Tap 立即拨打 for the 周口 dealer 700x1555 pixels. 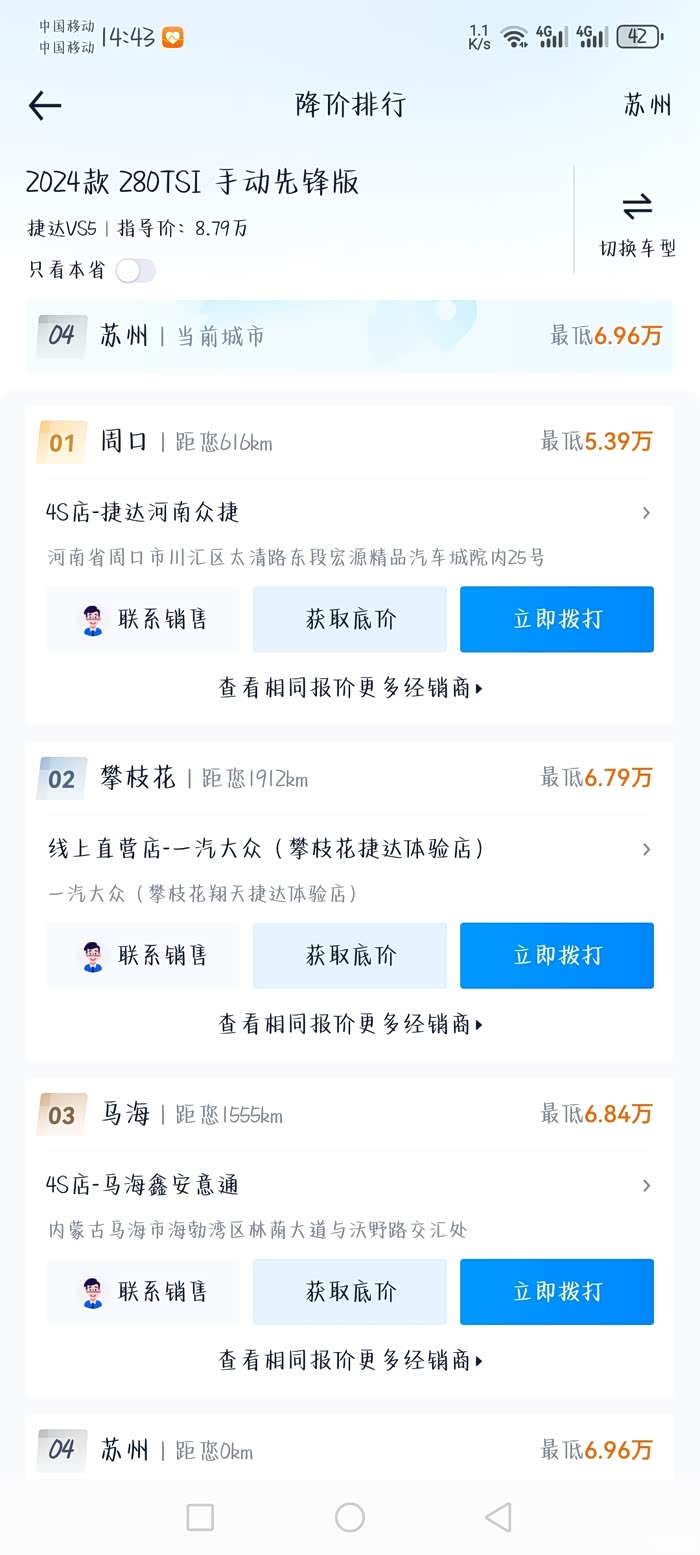point(557,620)
